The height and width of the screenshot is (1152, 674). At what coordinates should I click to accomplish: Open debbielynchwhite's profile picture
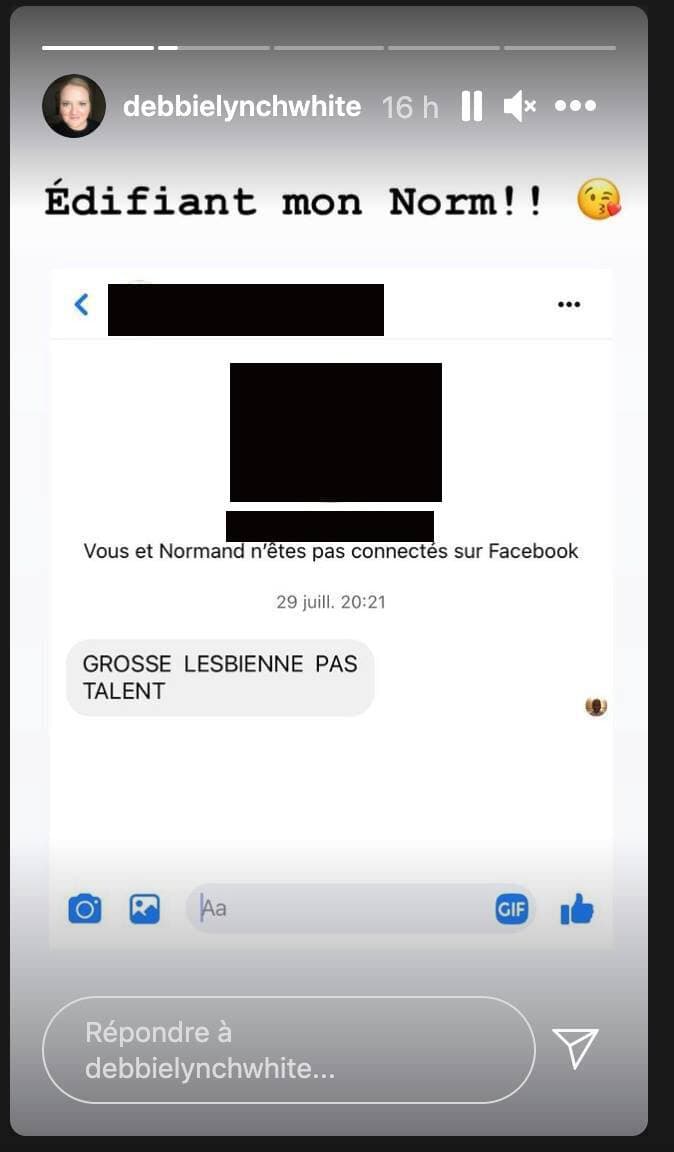(x=74, y=106)
